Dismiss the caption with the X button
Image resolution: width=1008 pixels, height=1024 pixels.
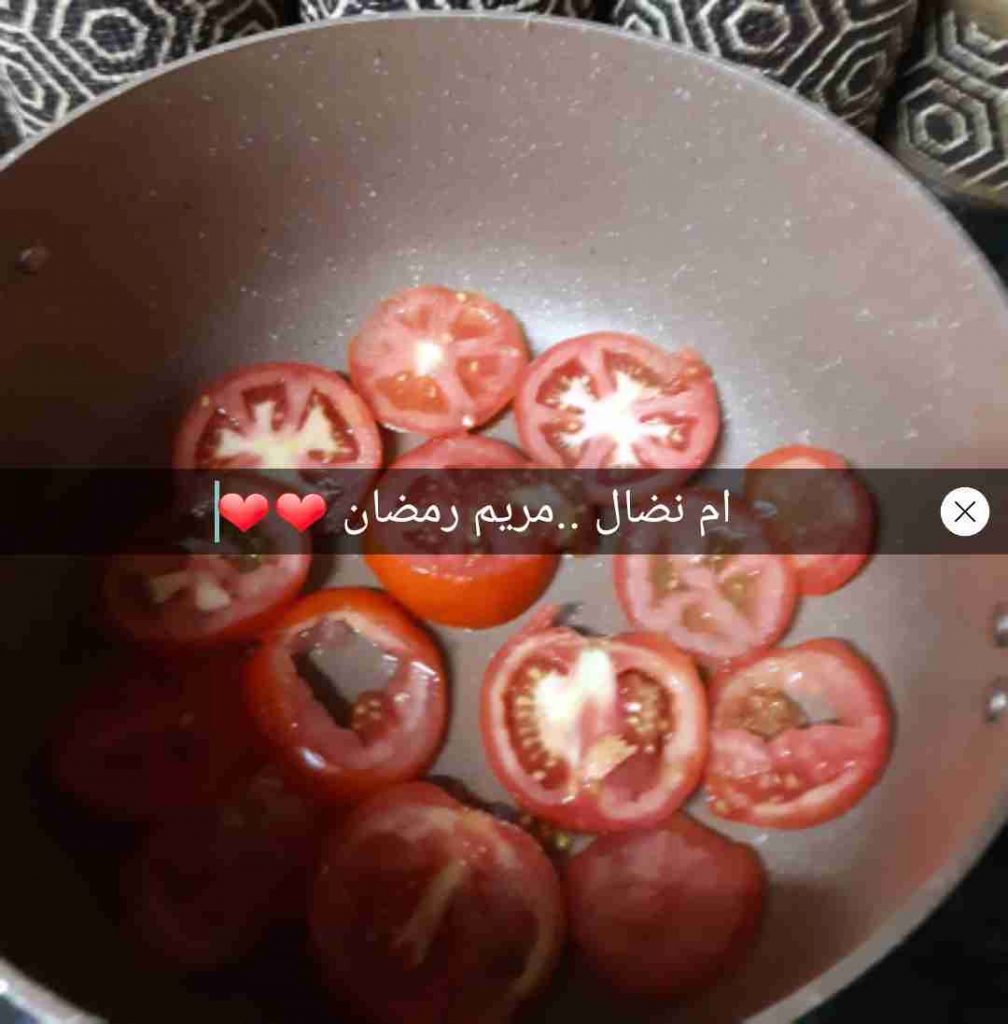(x=964, y=512)
